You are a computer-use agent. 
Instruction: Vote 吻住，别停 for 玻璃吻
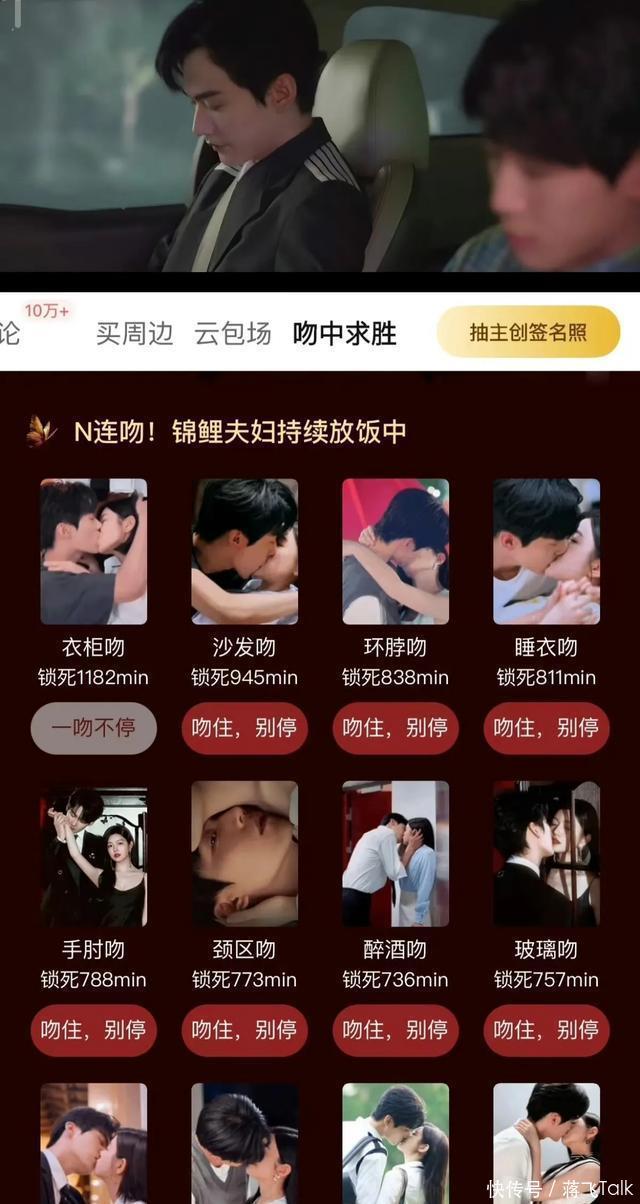[546, 1030]
